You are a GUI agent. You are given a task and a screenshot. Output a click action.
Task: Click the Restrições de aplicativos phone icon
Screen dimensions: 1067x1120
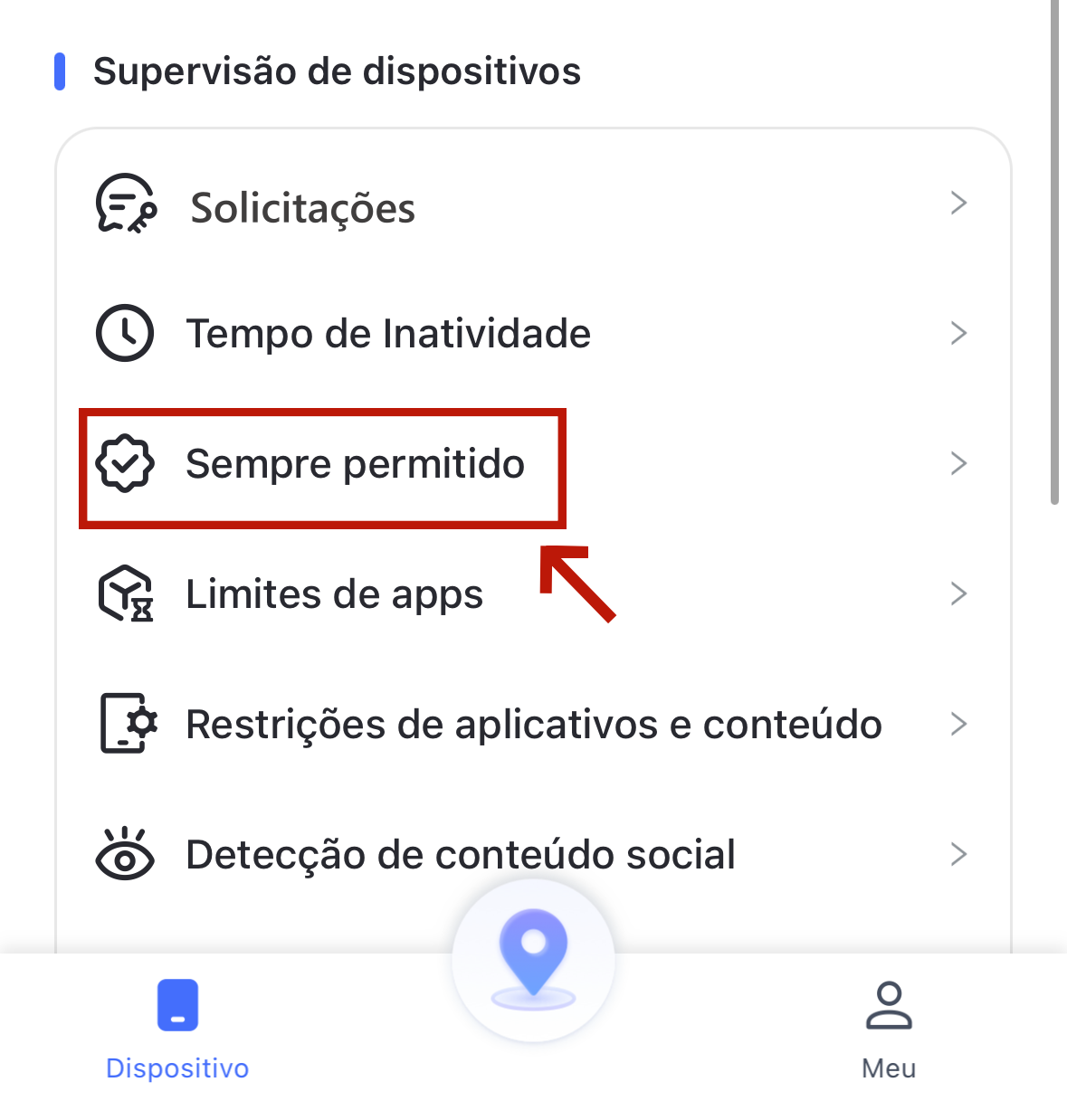point(125,724)
